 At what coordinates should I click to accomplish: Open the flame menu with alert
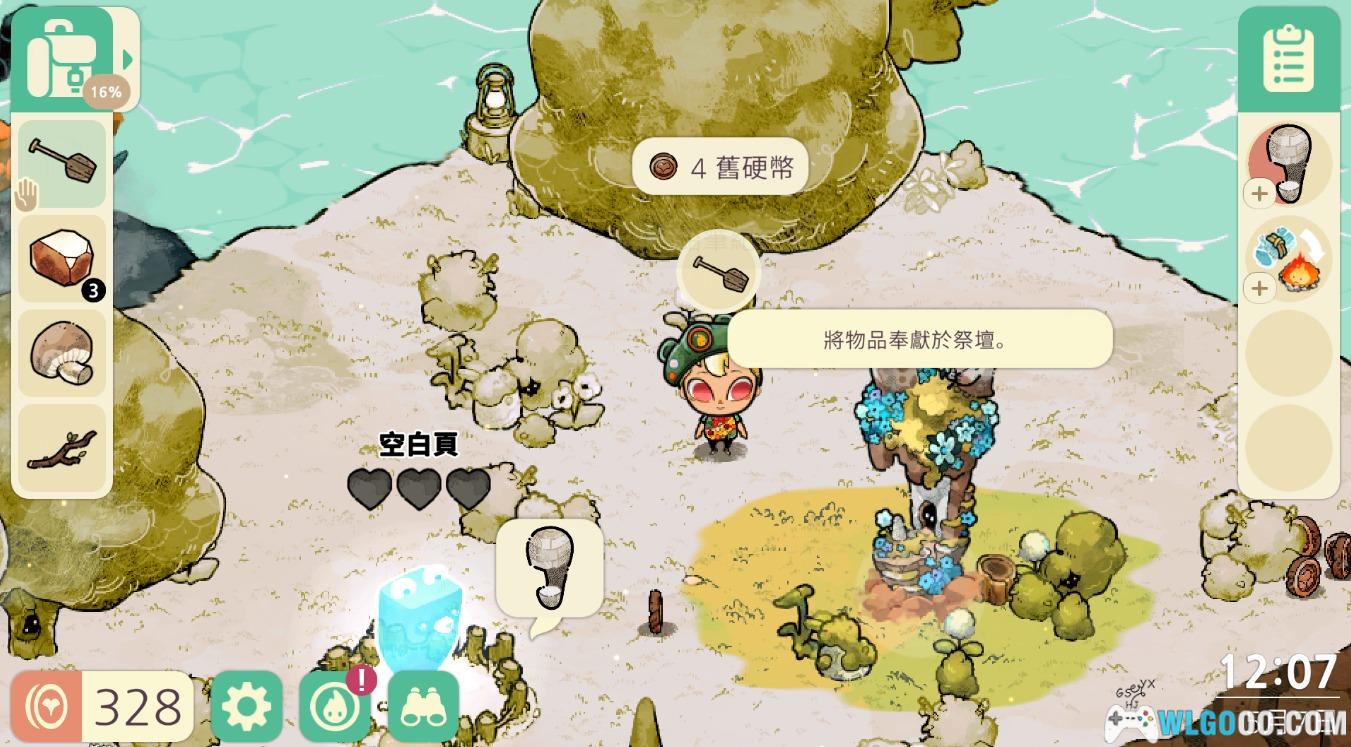coord(334,706)
